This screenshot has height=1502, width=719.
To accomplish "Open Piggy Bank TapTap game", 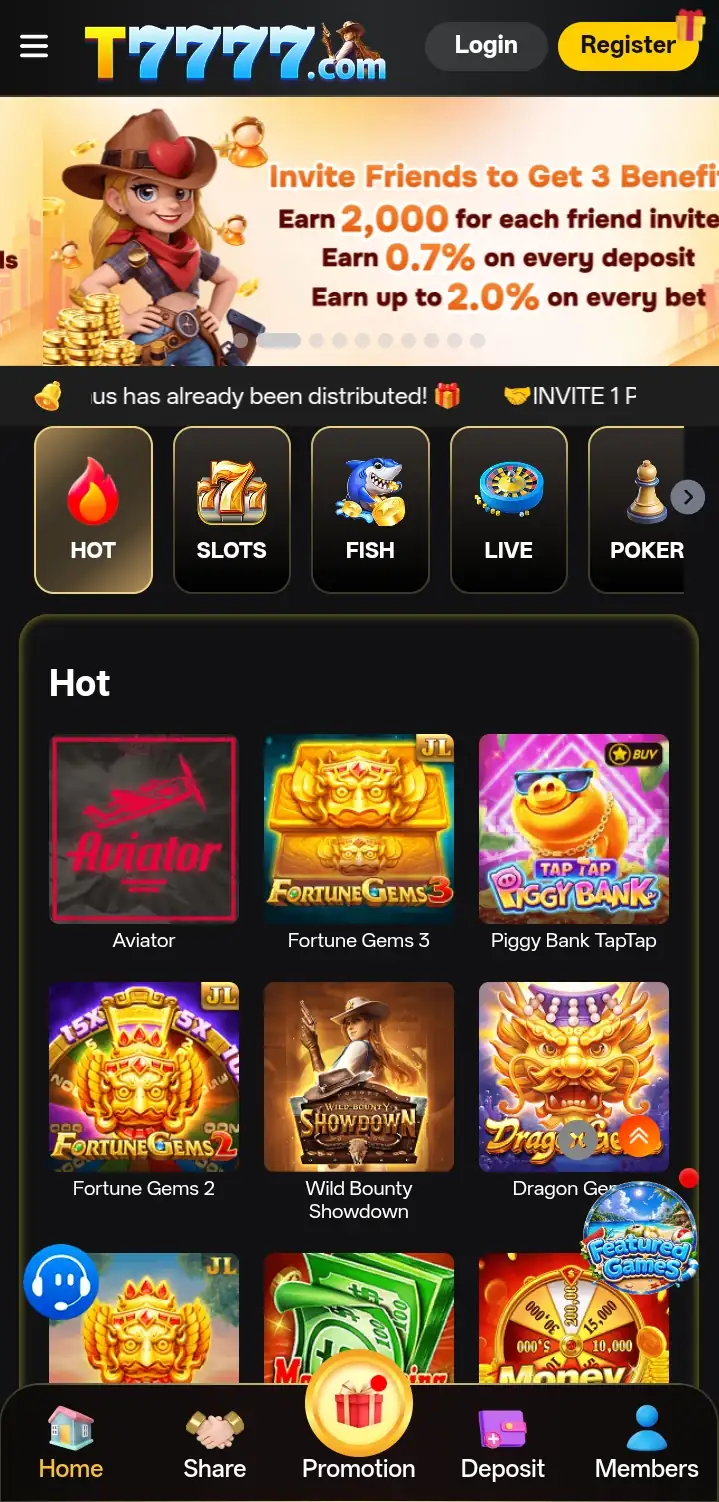I will pos(574,842).
